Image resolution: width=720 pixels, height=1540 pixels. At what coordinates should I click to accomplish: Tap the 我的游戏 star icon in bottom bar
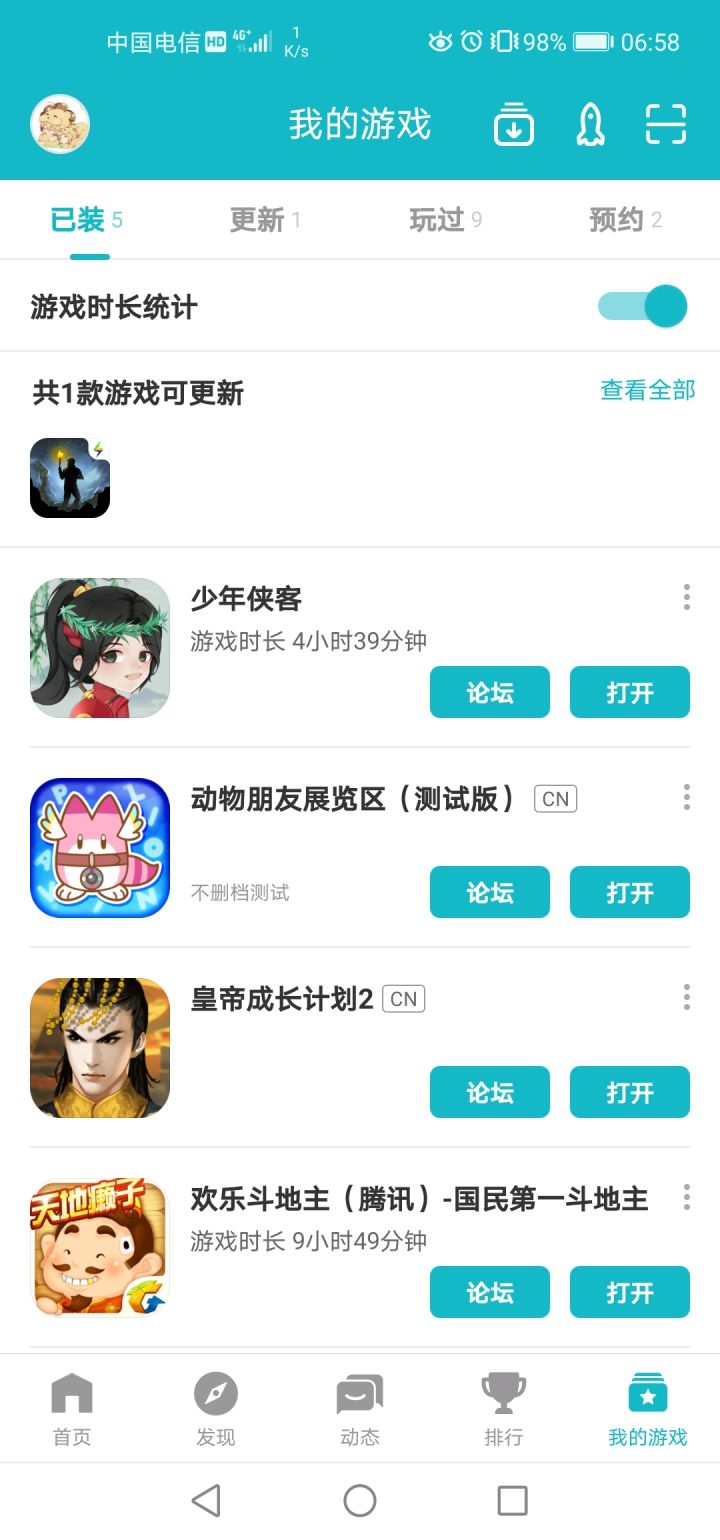pyautogui.click(x=647, y=1390)
